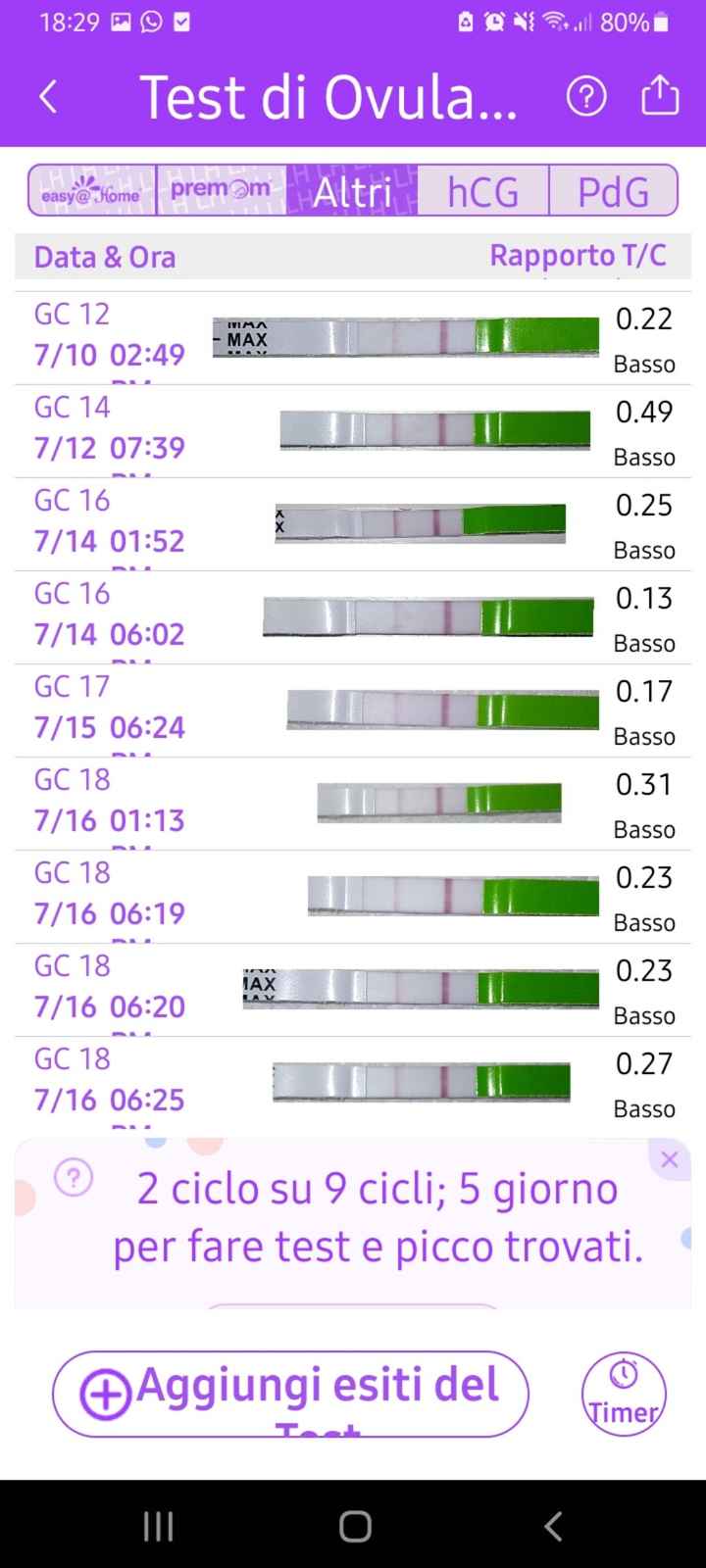
Task: Select the premom brand filter
Action: coord(221,190)
